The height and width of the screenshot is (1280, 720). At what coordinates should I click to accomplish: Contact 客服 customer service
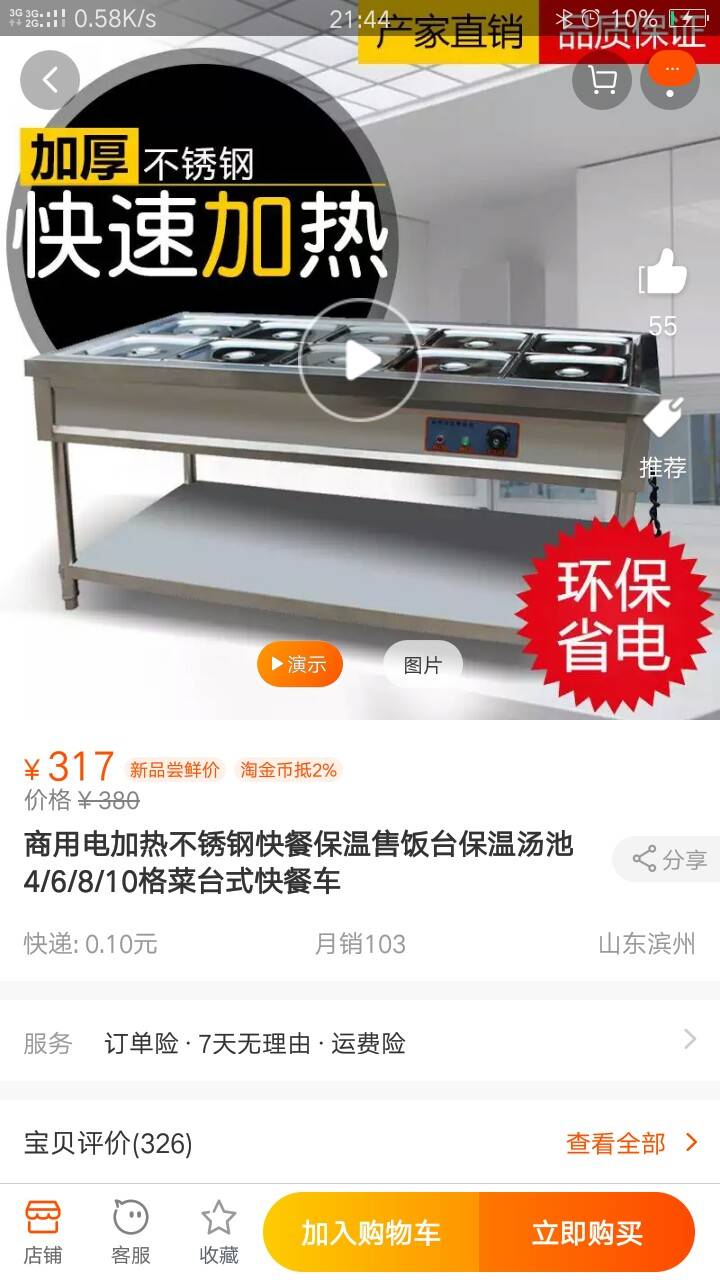[131, 1232]
